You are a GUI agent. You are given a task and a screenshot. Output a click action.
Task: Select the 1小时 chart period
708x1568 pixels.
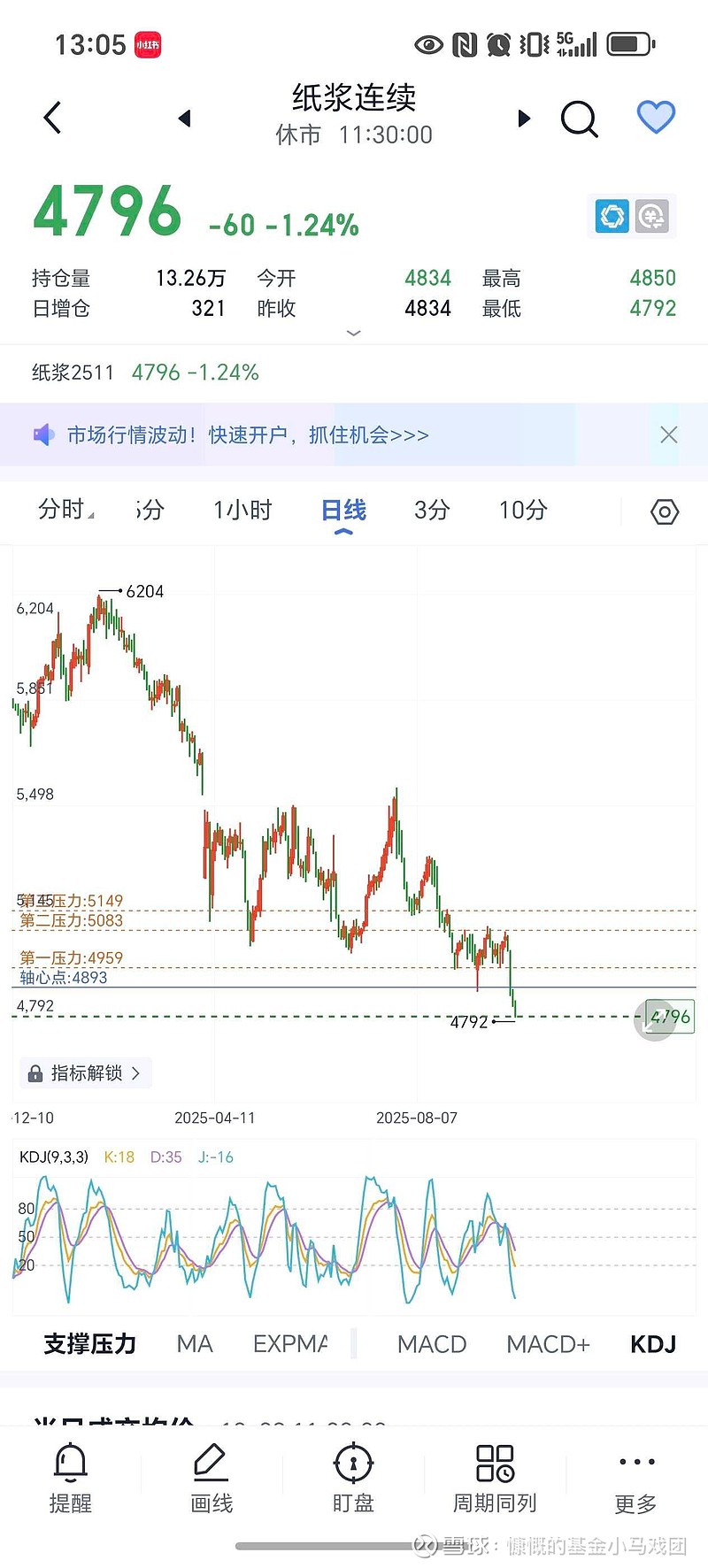[x=242, y=511]
